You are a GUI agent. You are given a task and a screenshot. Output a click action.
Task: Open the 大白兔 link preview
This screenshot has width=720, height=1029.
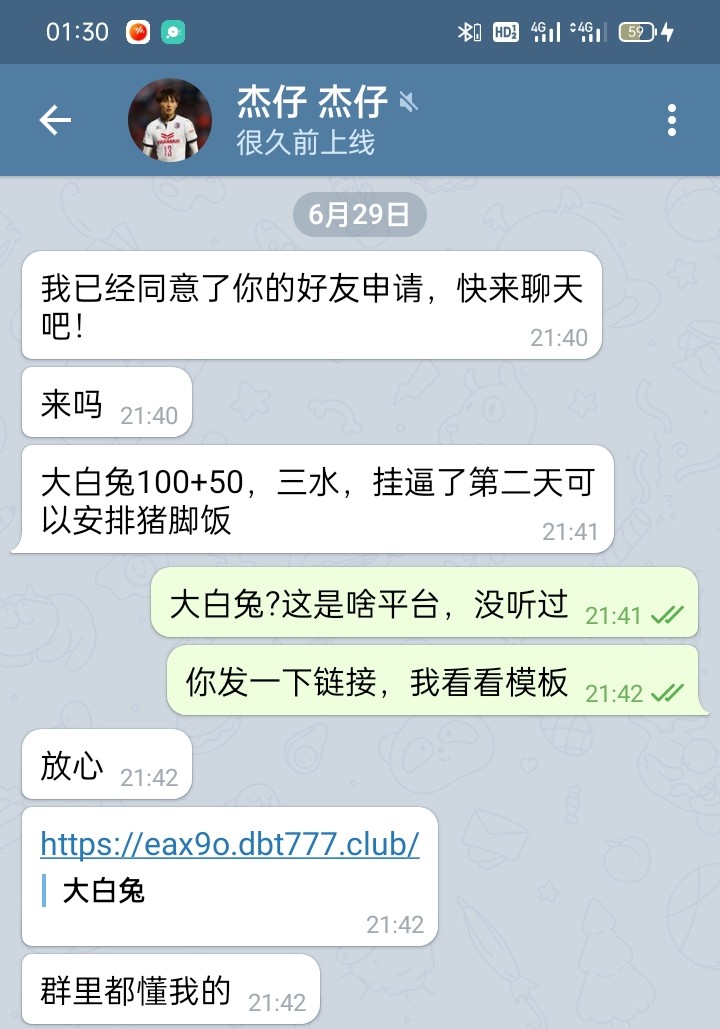104,890
